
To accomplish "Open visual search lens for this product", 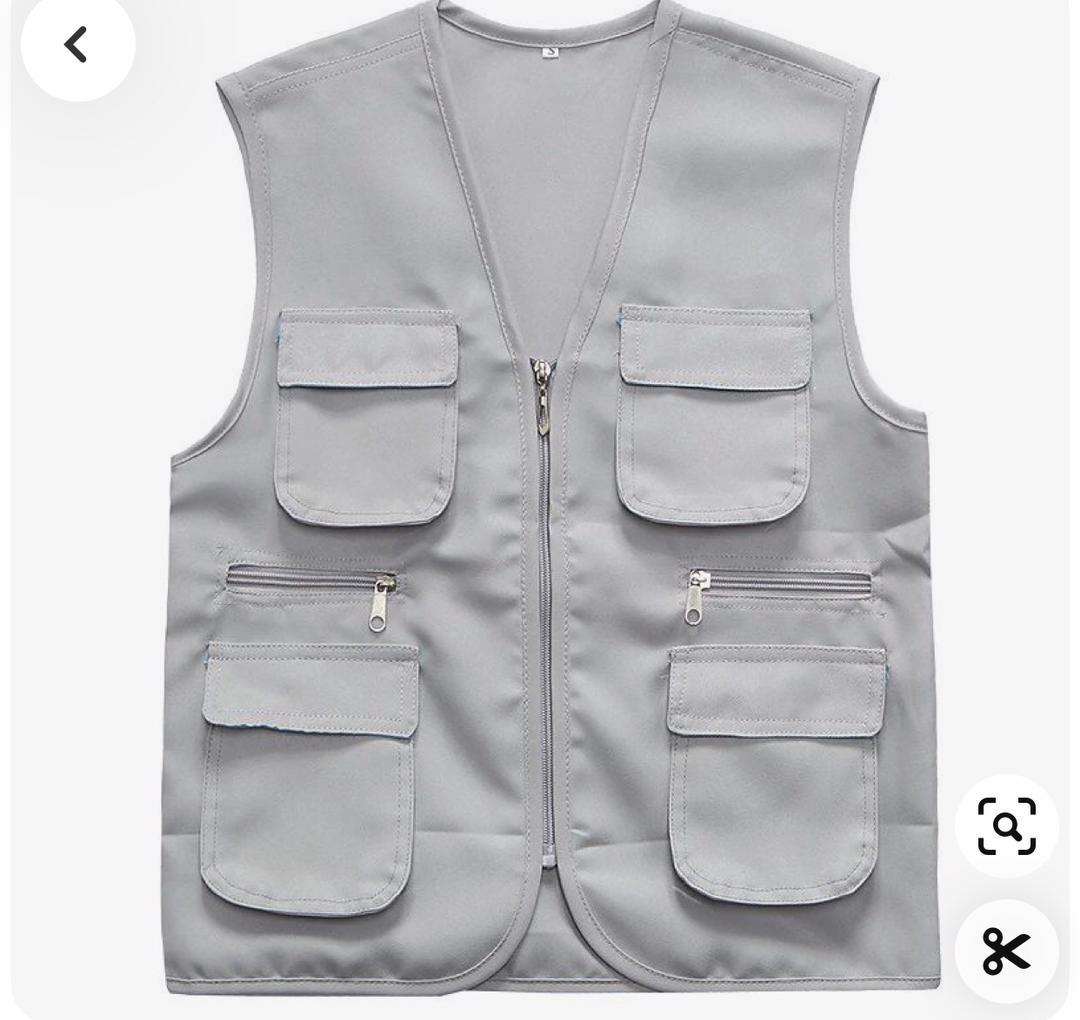I will pos(1006,826).
